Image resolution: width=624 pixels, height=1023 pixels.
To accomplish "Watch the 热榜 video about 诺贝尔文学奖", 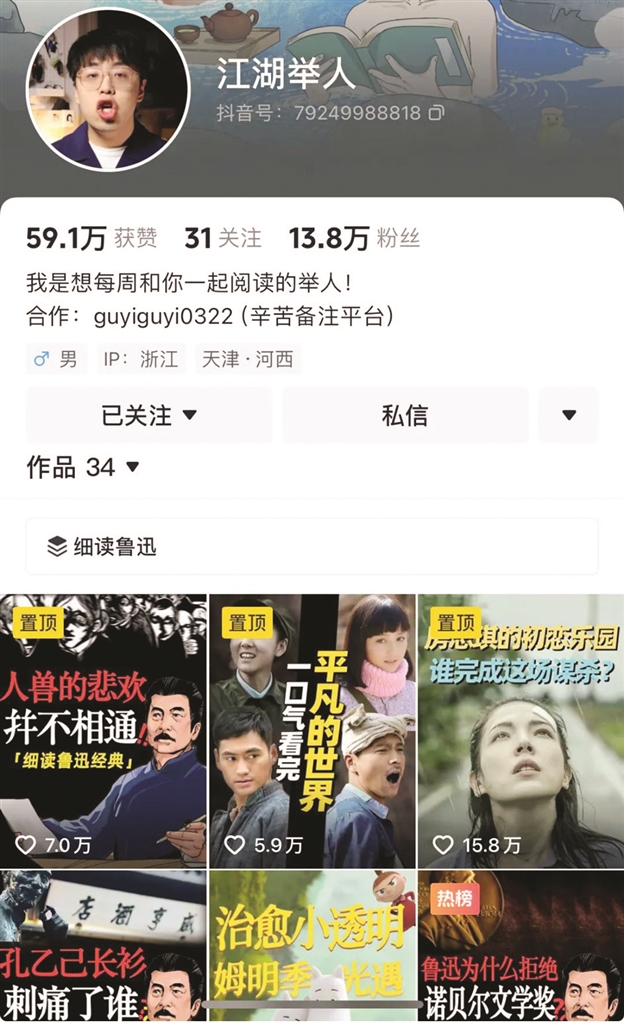I will click(520, 946).
